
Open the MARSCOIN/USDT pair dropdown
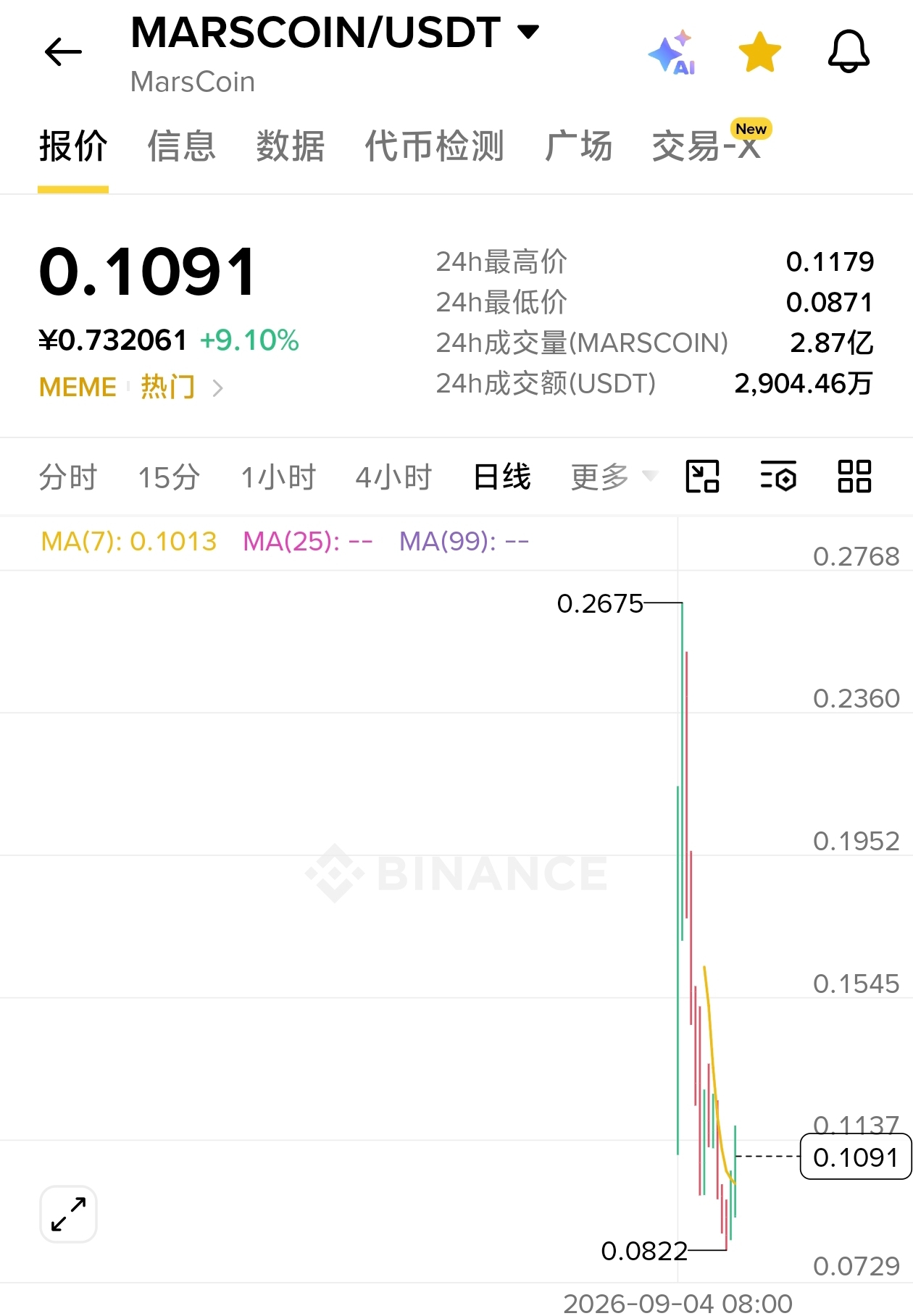point(335,33)
